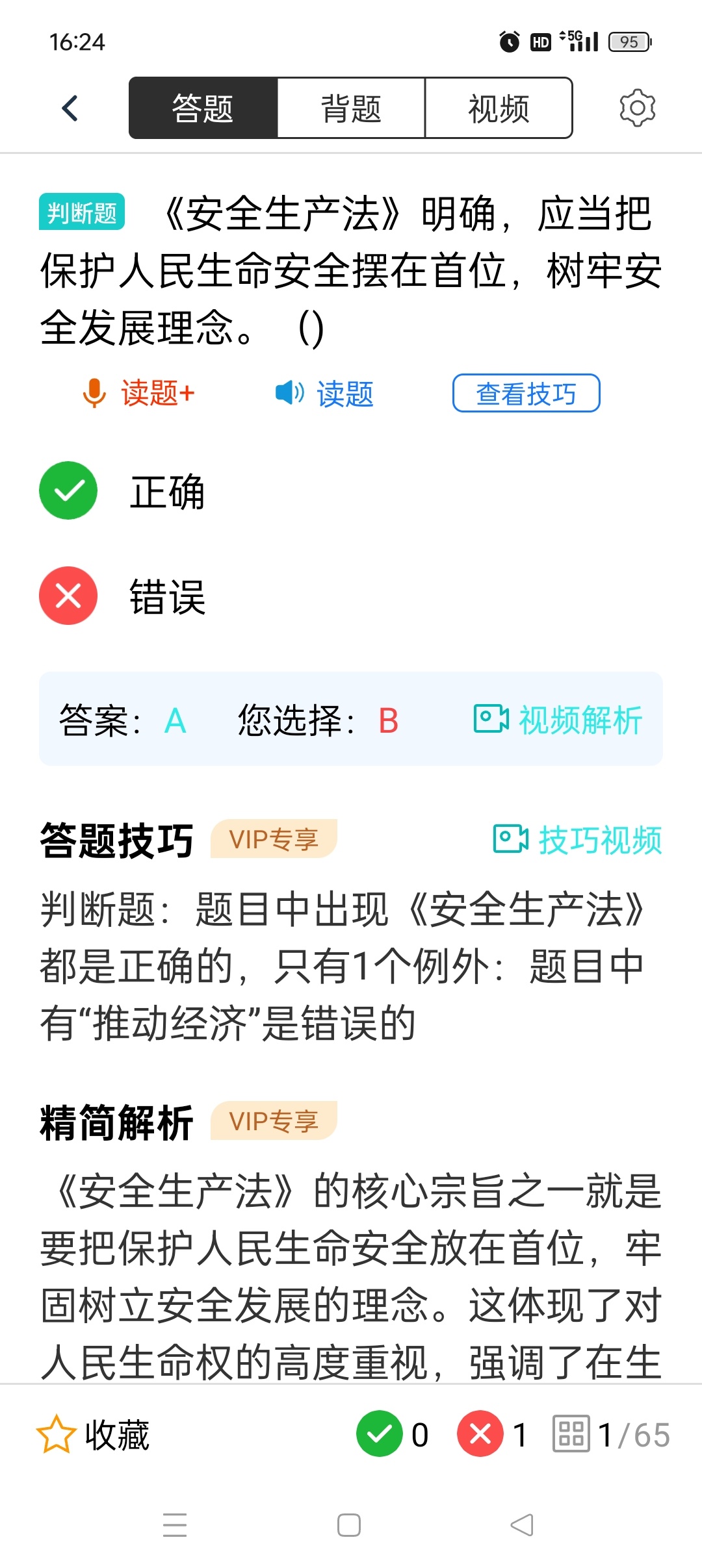This screenshot has height=1568, width=702.
Task: Open 视频解析 video explanation
Action: click(558, 720)
